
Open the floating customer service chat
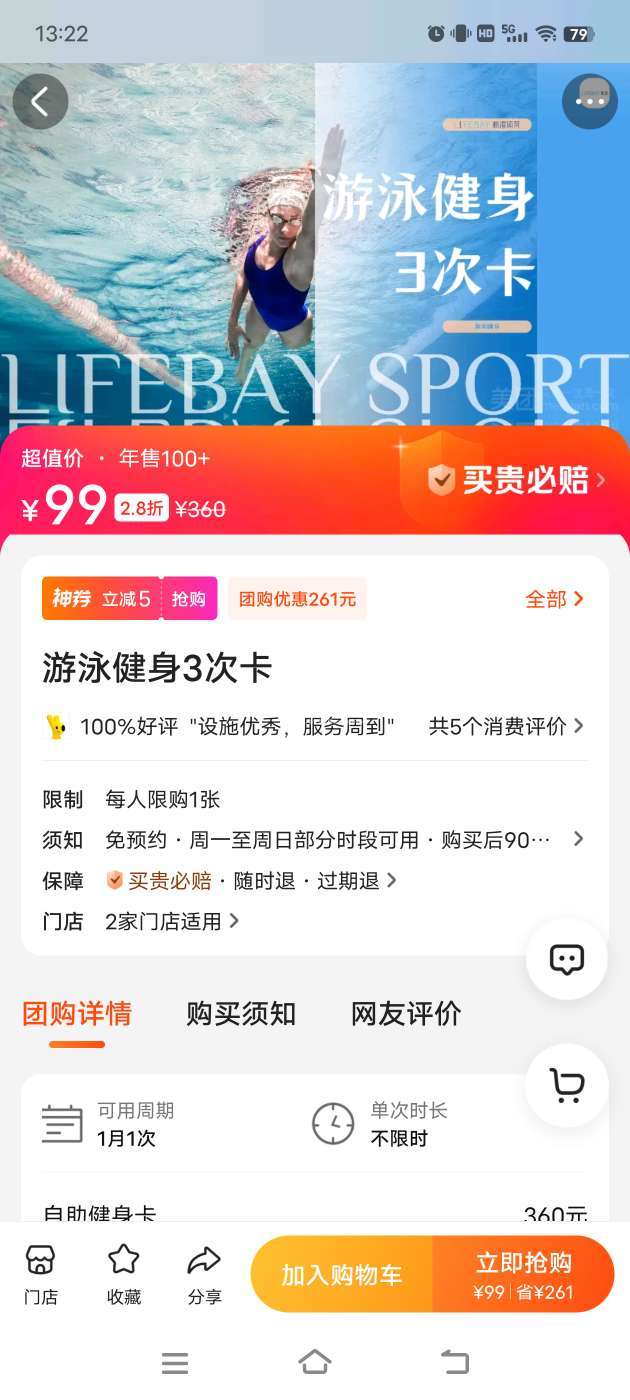click(x=567, y=960)
